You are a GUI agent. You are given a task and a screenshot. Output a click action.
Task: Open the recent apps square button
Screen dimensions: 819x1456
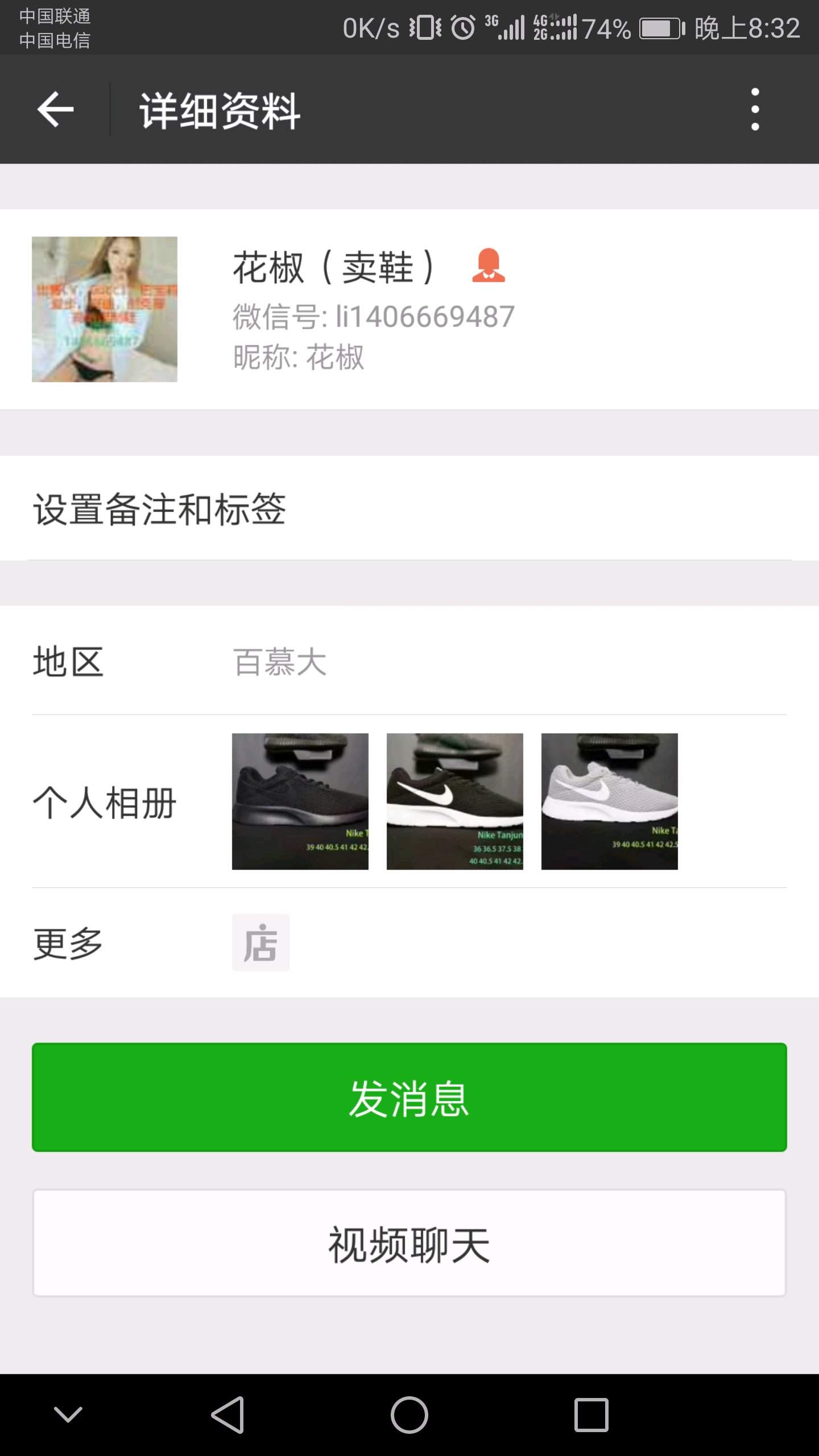(x=591, y=1415)
